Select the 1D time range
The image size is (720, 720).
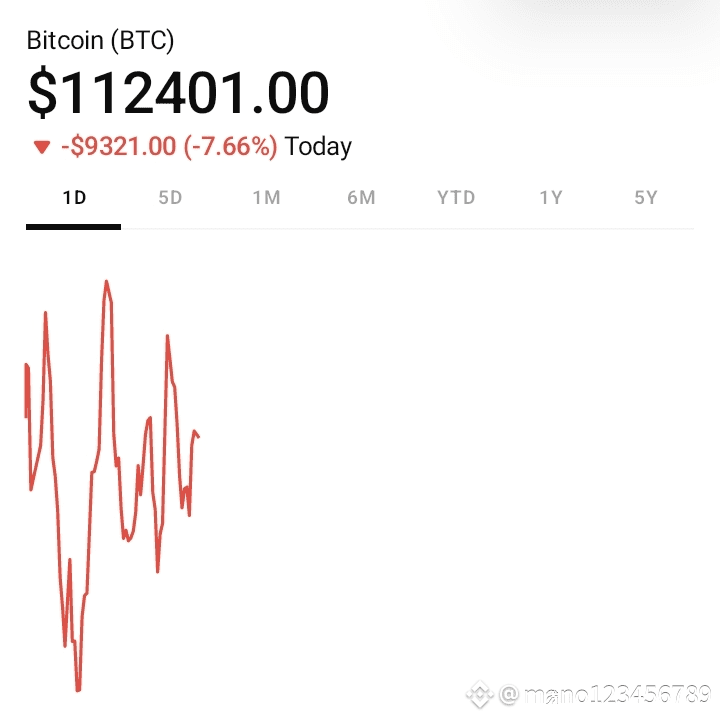(74, 198)
